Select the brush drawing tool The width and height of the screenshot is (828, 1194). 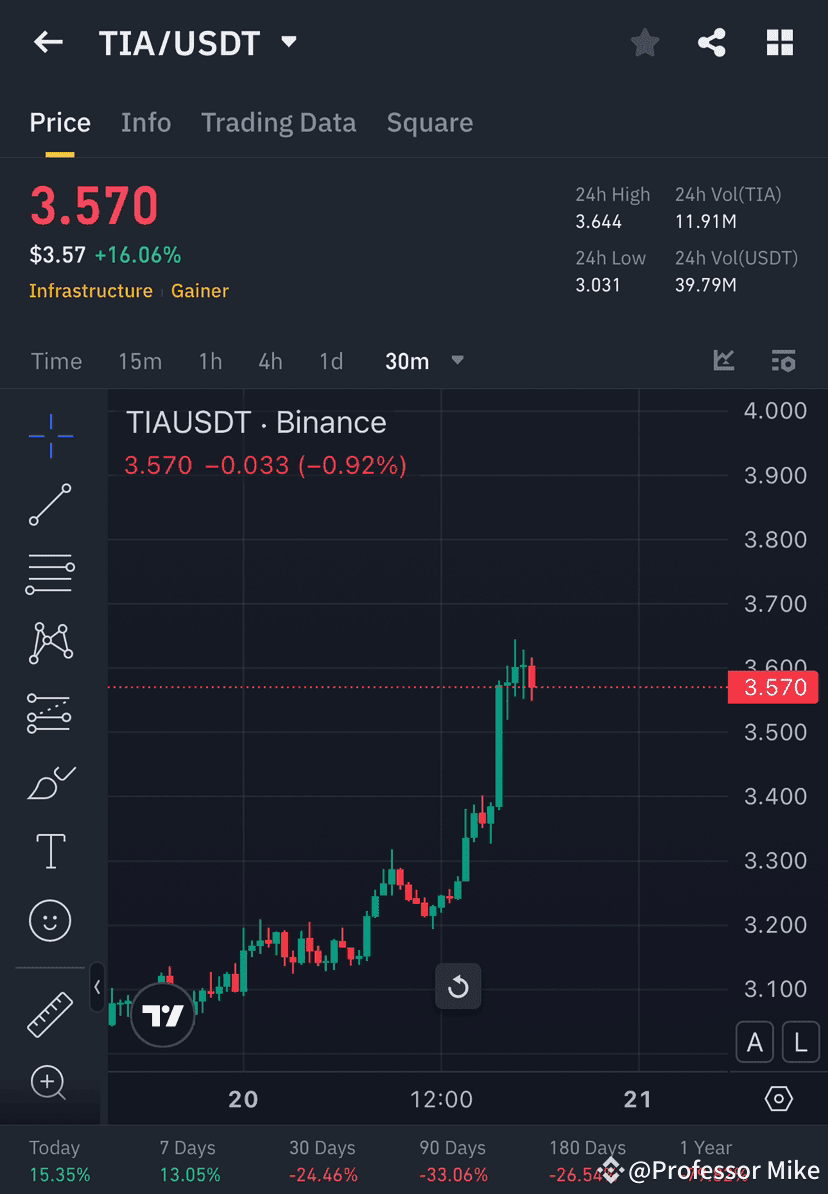tap(50, 782)
